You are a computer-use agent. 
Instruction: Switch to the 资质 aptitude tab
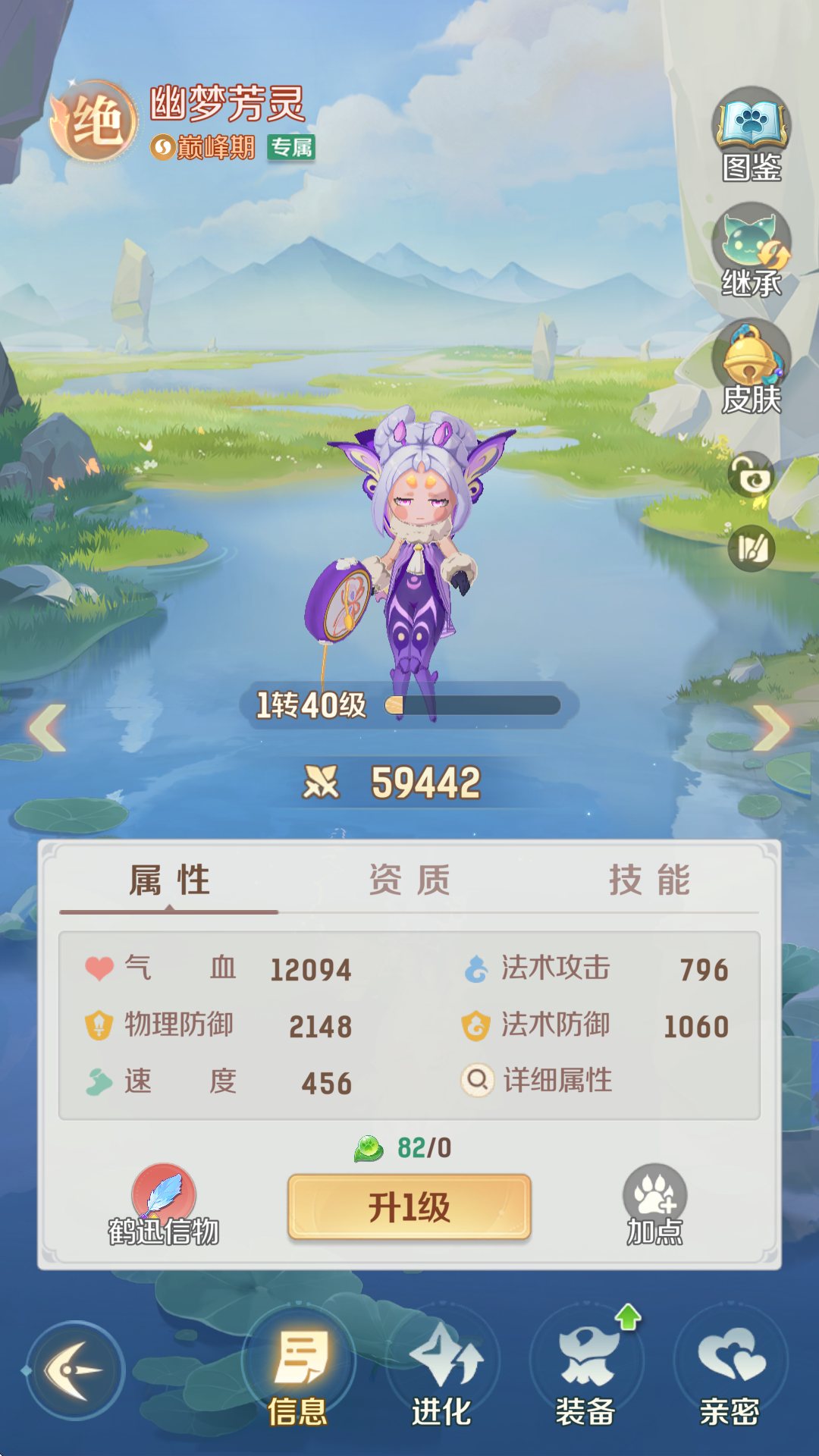[409, 880]
